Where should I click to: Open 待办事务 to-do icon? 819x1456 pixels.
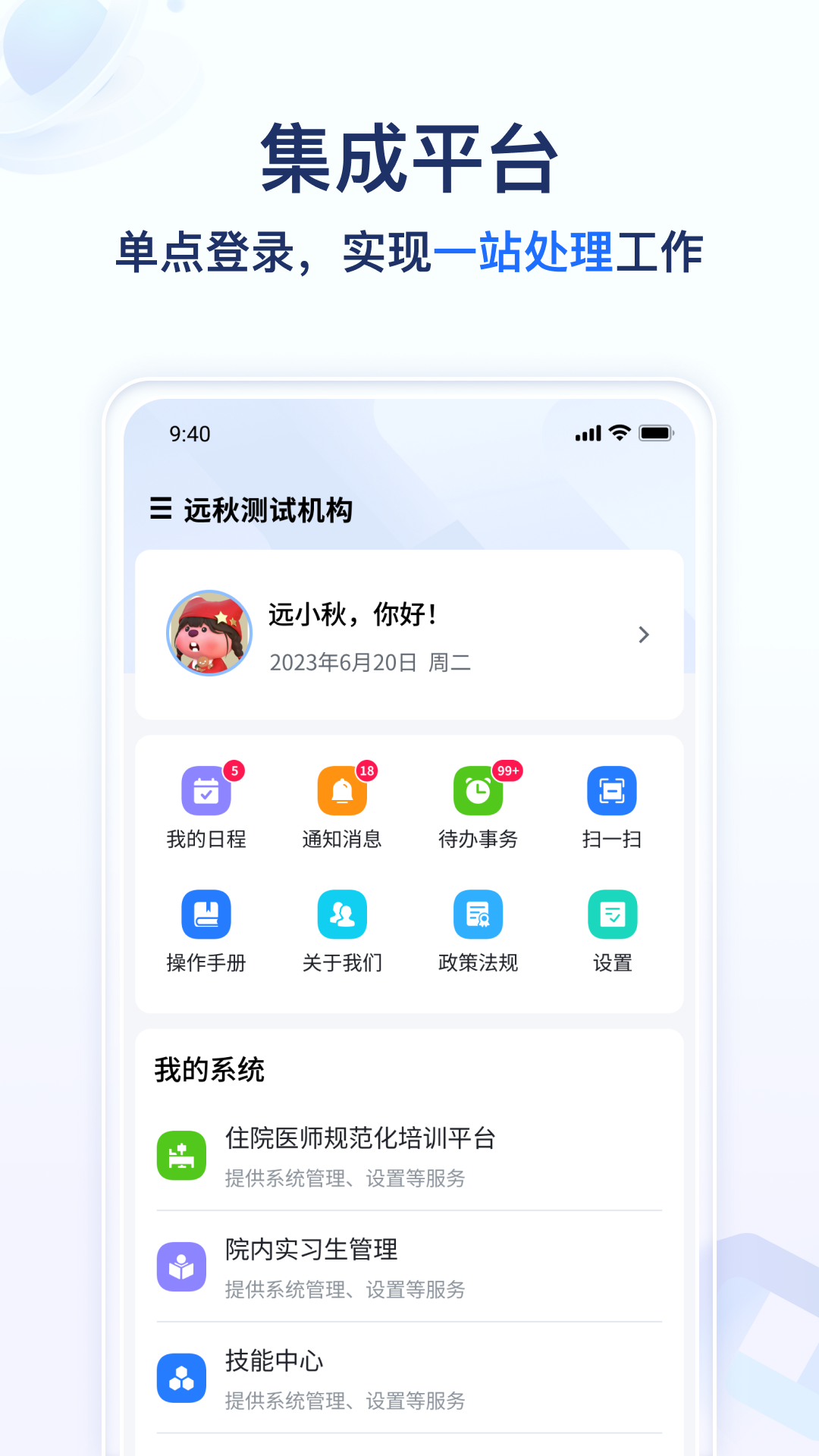coord(477,790)
